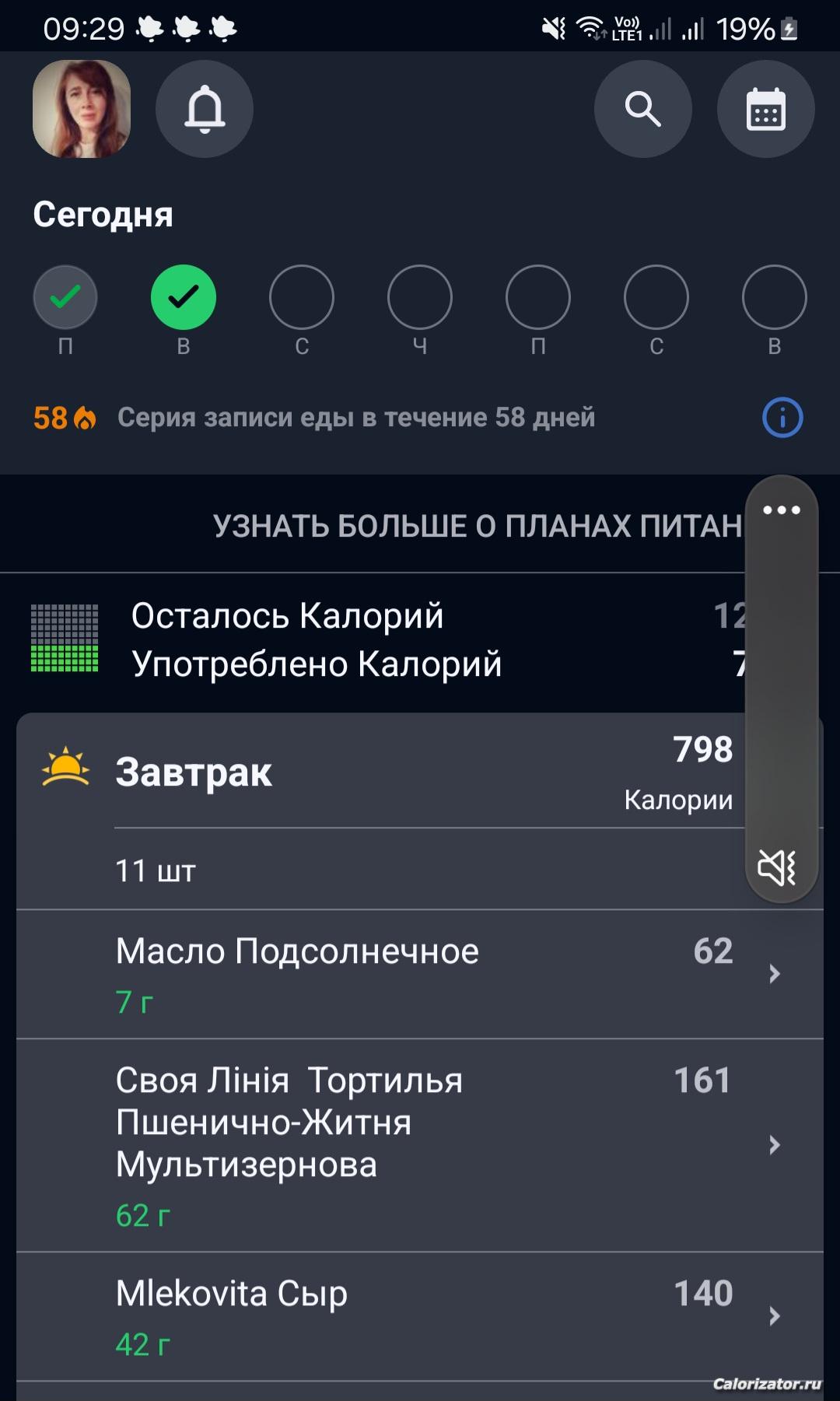Open Mlekovita Сыр entry
The image size is (840, 1401).
(420, 1316)
